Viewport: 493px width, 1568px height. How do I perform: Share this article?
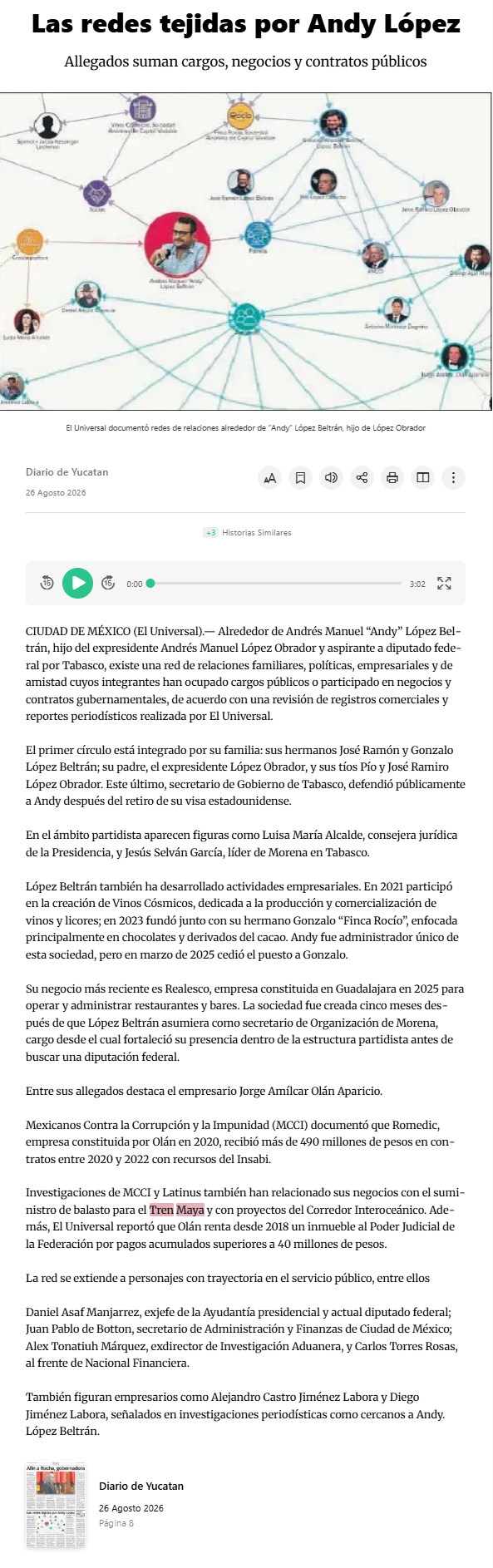pyautogui.click(x=362, y=477)
